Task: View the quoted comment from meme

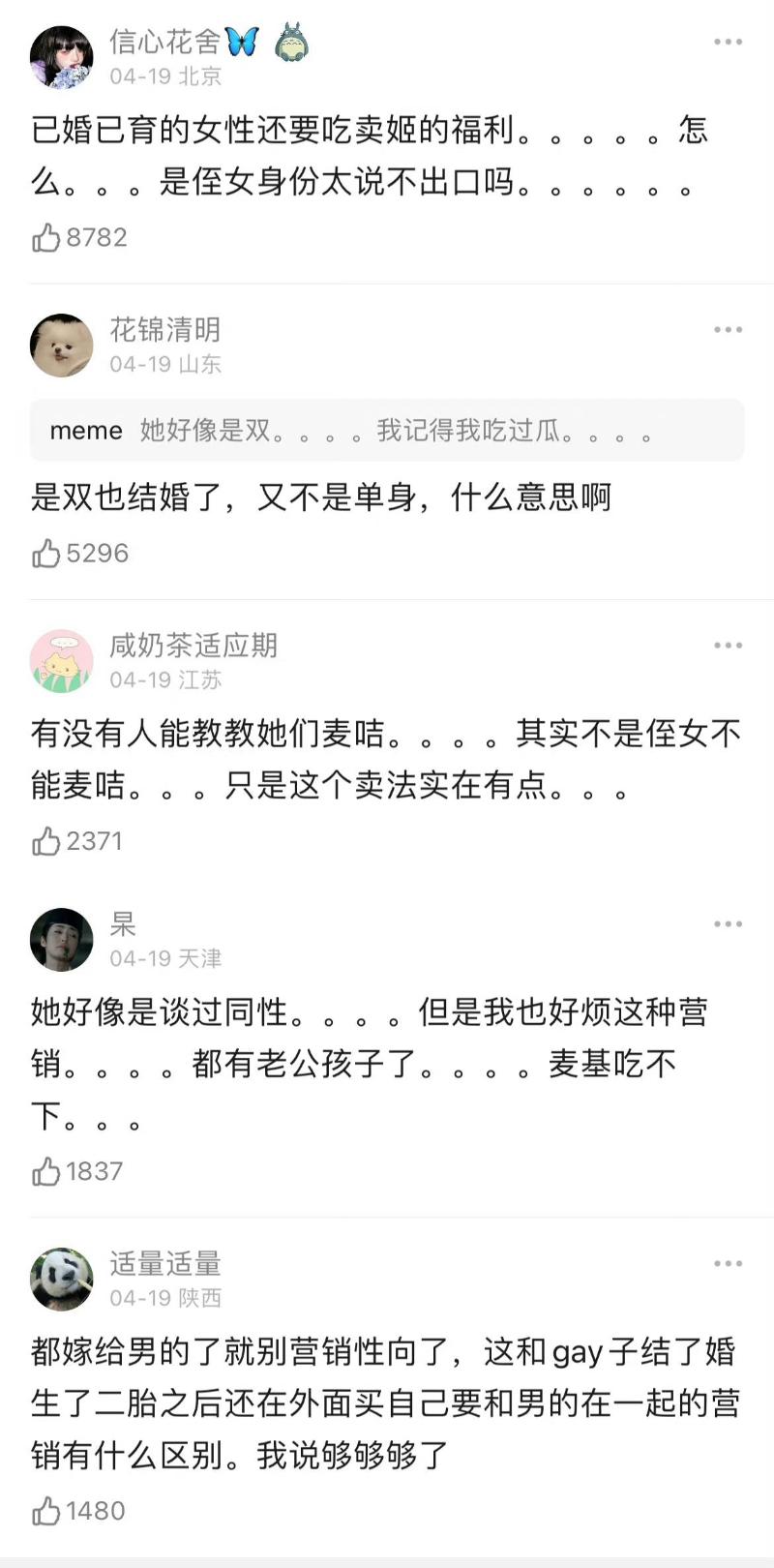Action: pos(387,430)
